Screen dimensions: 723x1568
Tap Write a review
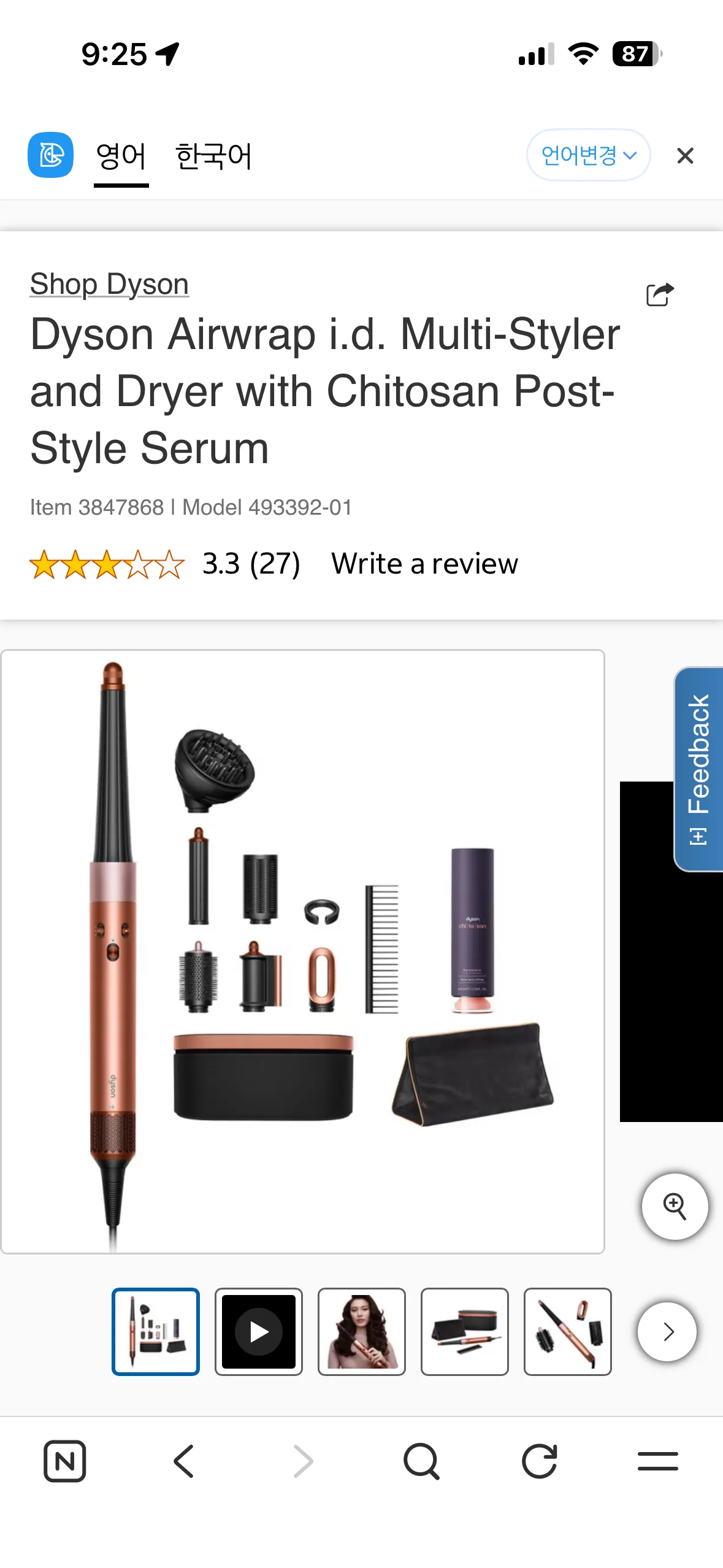424,563
